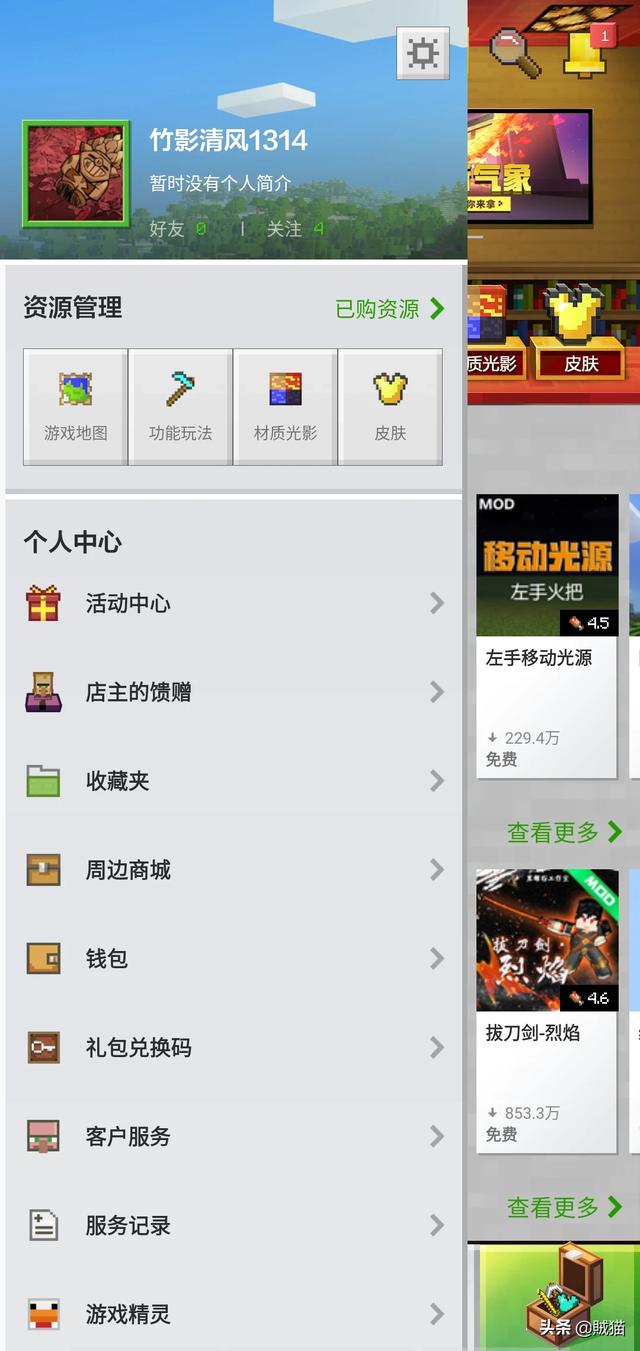Tap the profile avatar of 竹影清风1314
This screenshot has height=1351, width=640.
coord(76,174)
